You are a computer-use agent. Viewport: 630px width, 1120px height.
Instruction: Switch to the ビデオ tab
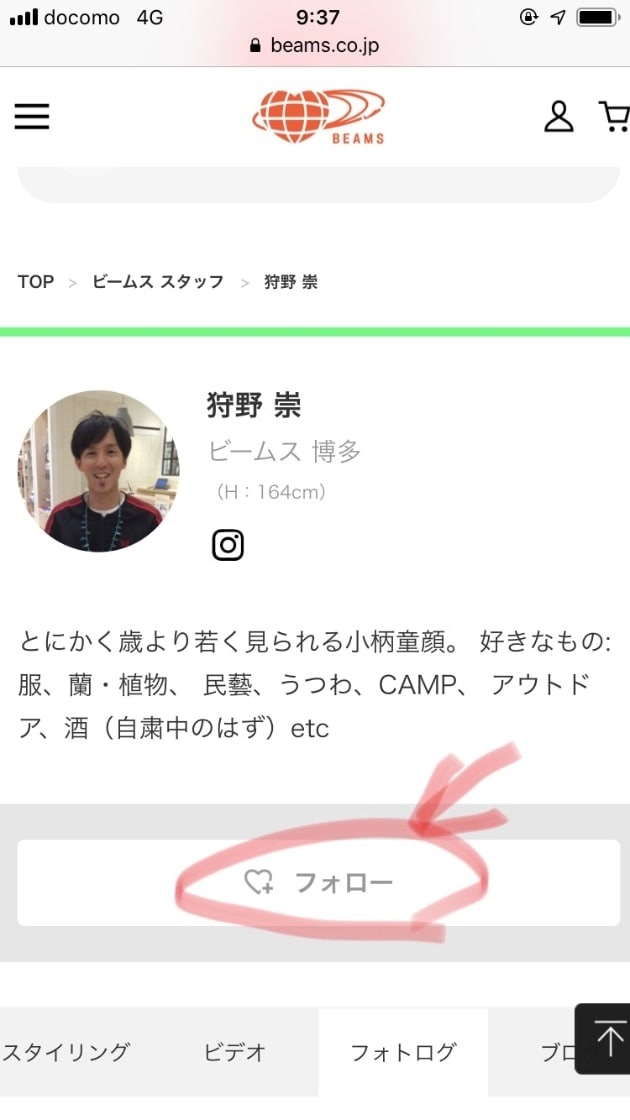235,1052
